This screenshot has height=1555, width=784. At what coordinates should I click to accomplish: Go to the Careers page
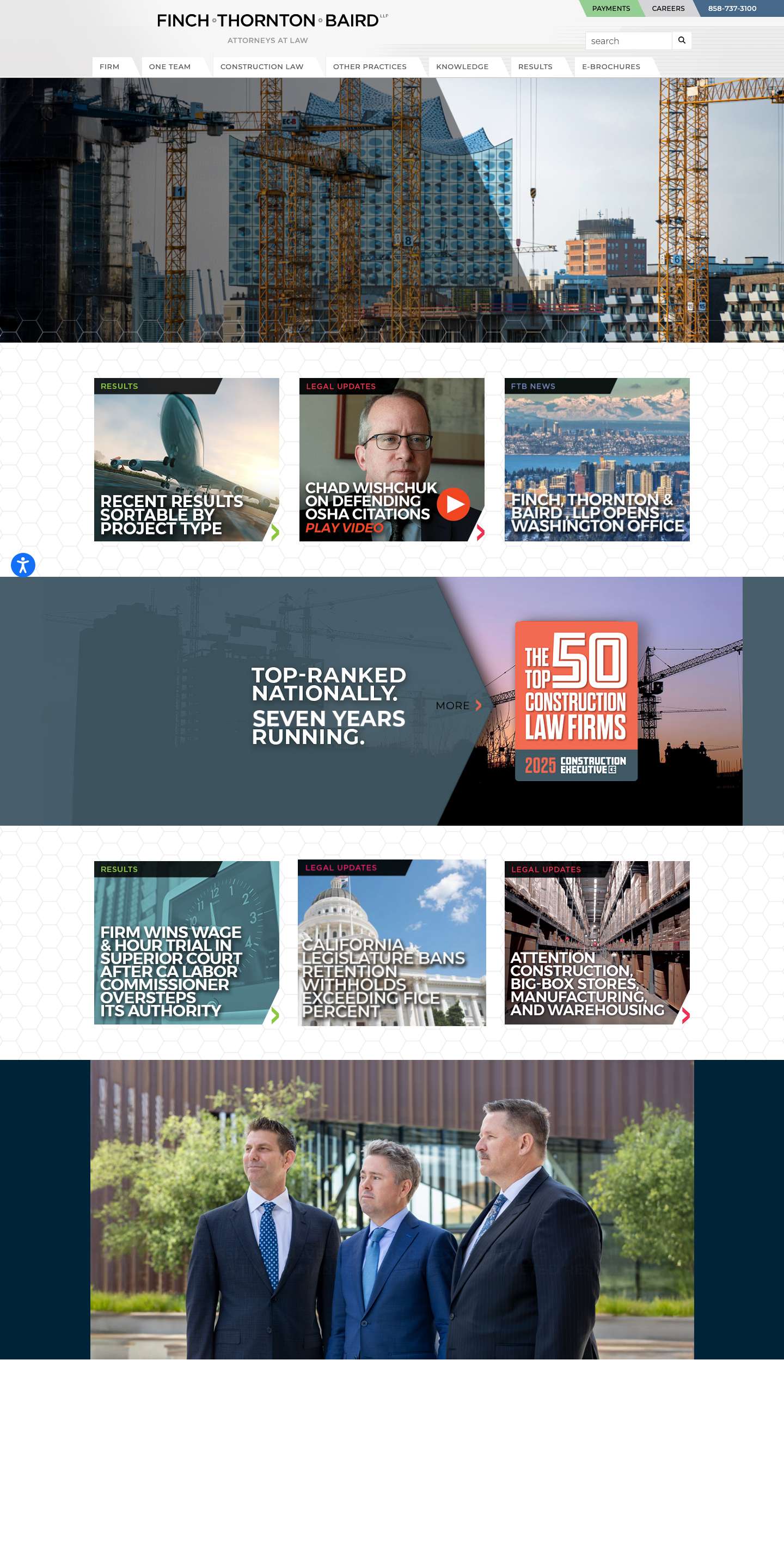point(667,9)
